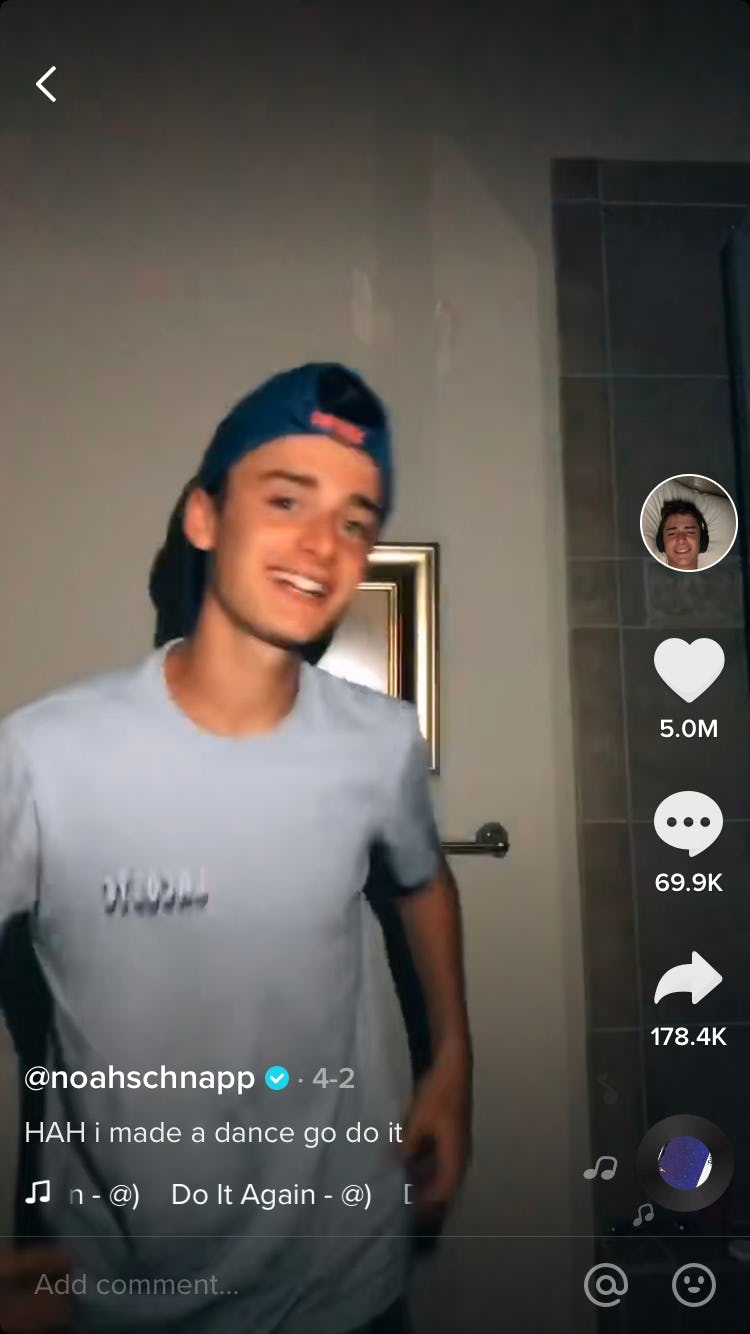
Task: Open the spinning sound disc
Action: click(x=685, y=1163)
